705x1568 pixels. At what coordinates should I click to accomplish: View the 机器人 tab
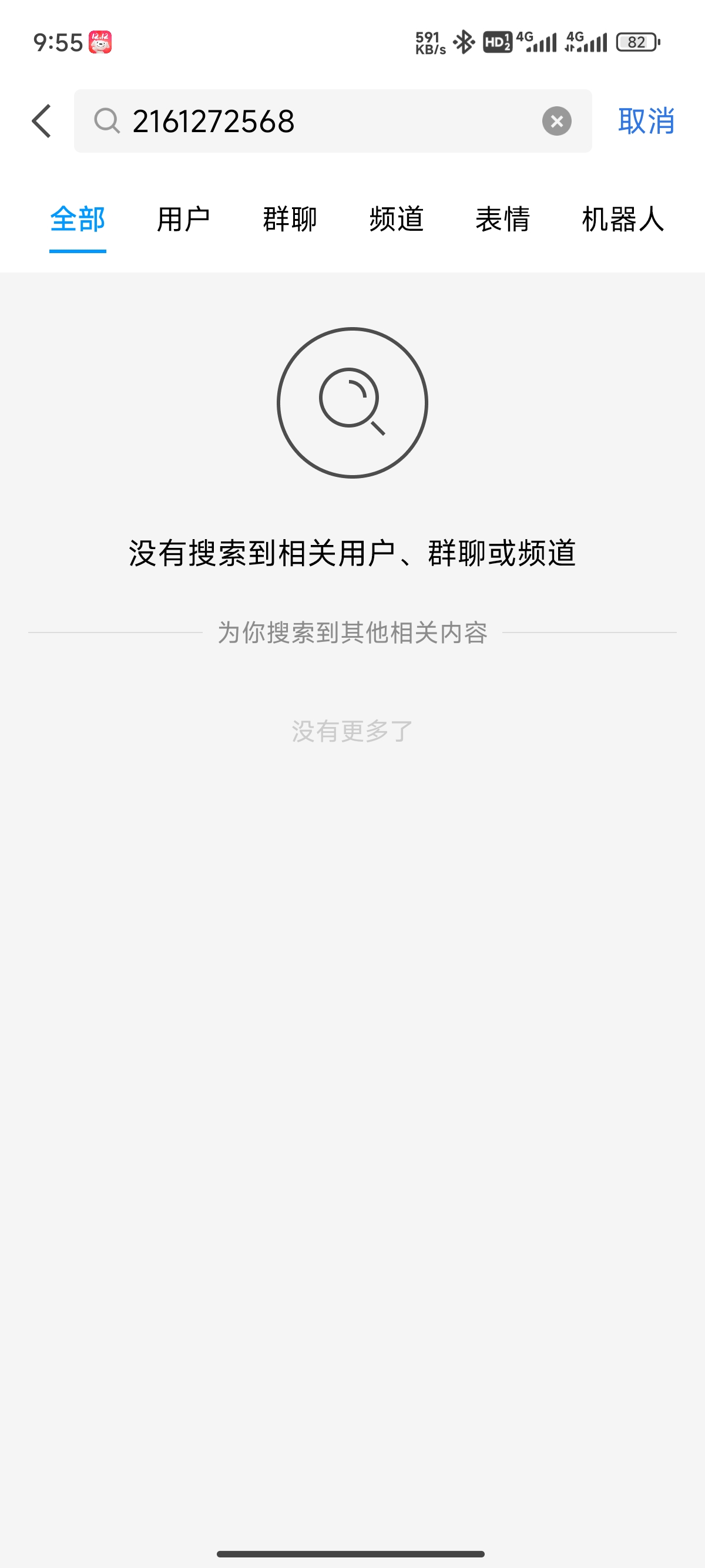622,219
